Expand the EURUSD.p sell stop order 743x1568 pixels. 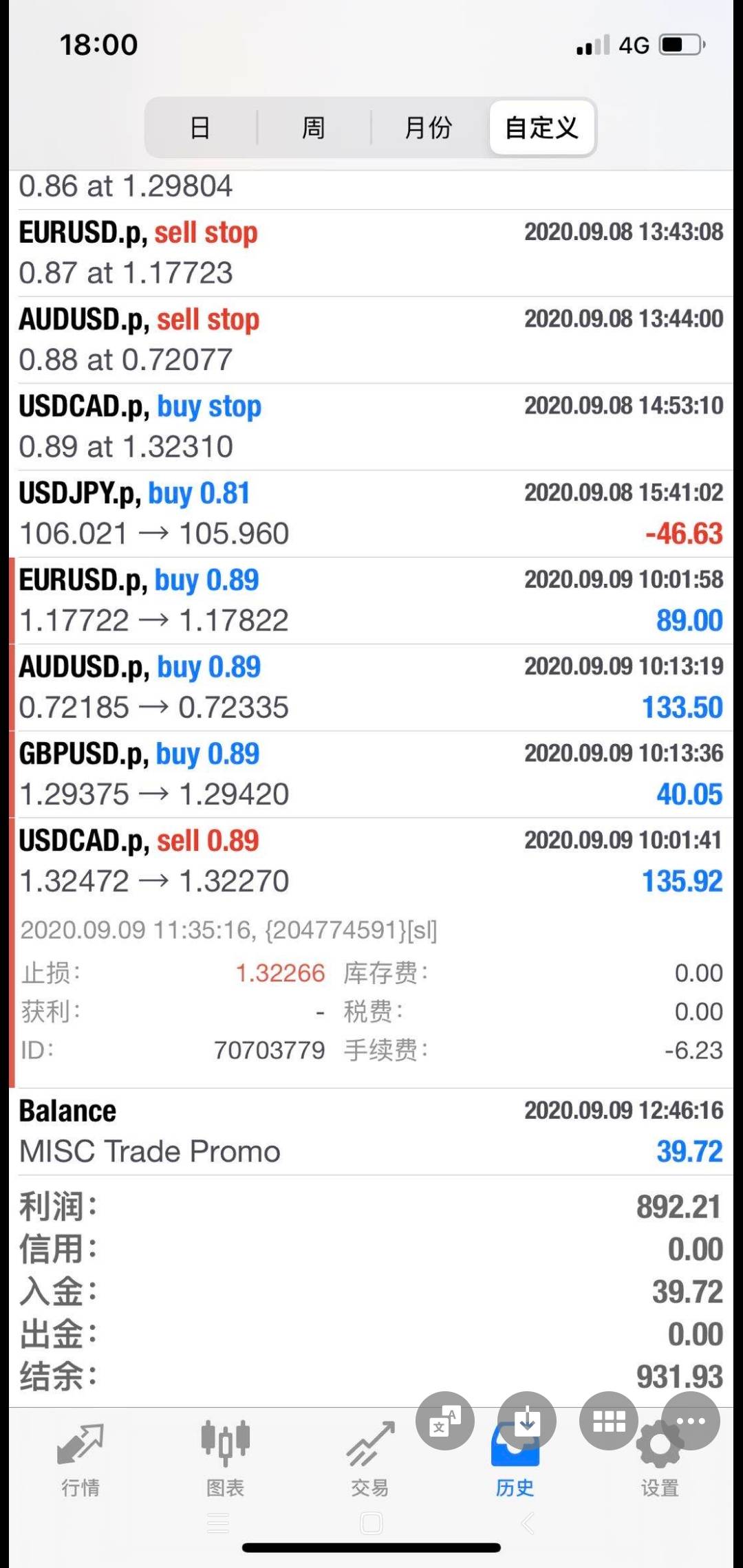[371, 253]
